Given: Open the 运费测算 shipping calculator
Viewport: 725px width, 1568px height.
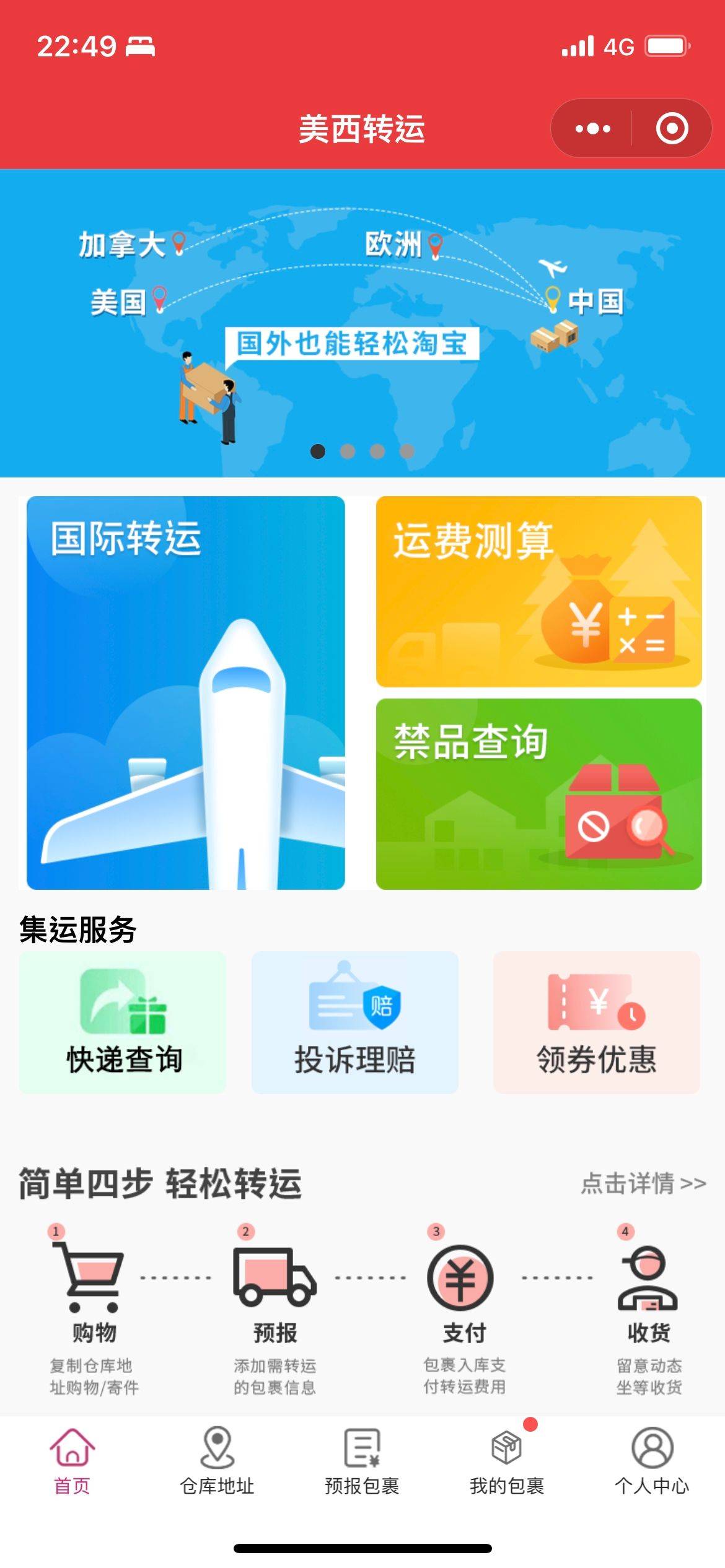Looking at the screenshot, I should tap(538, 591).
